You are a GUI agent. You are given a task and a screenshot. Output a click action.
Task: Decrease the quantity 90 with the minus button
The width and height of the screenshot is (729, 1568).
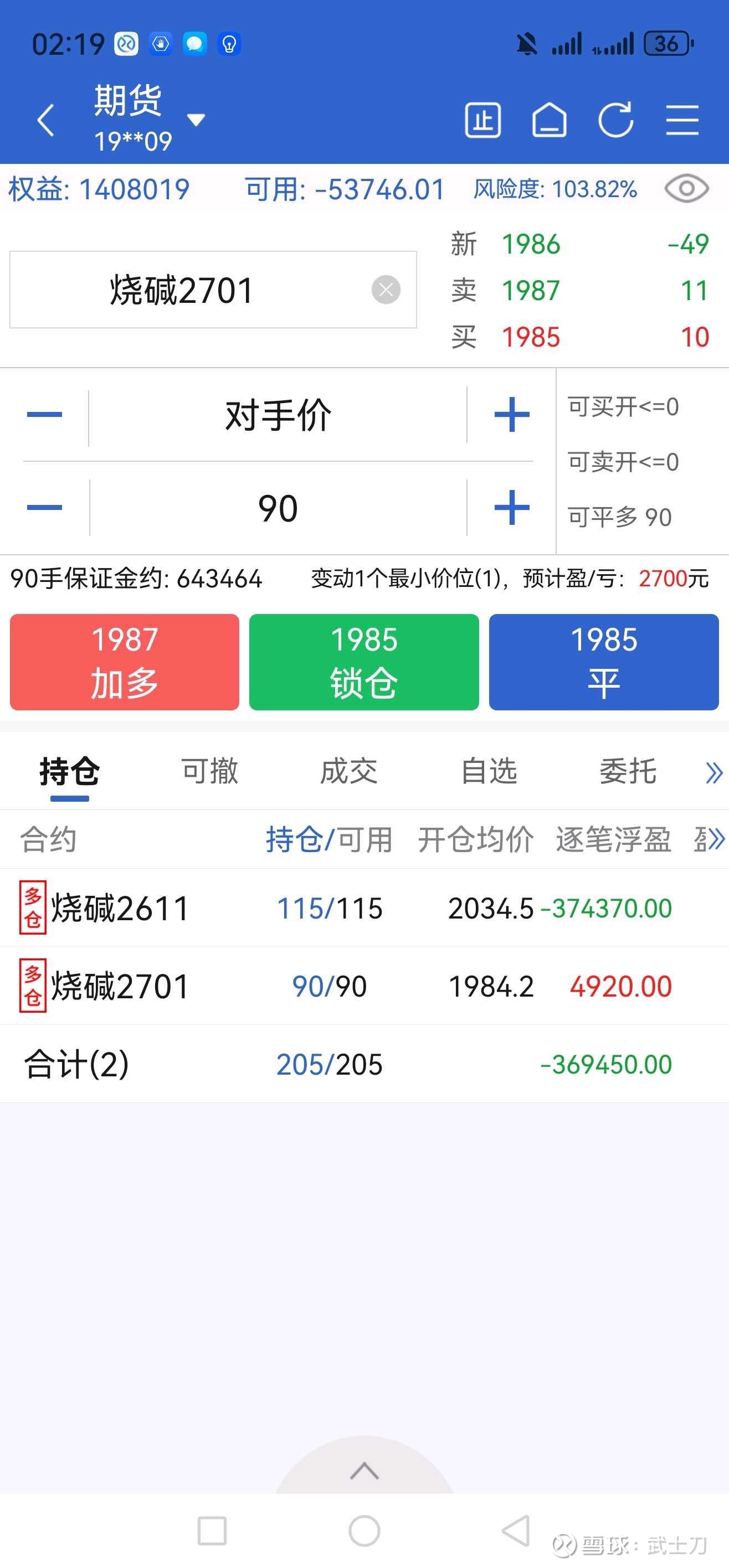pyautogui.click(x=44, y=508)
